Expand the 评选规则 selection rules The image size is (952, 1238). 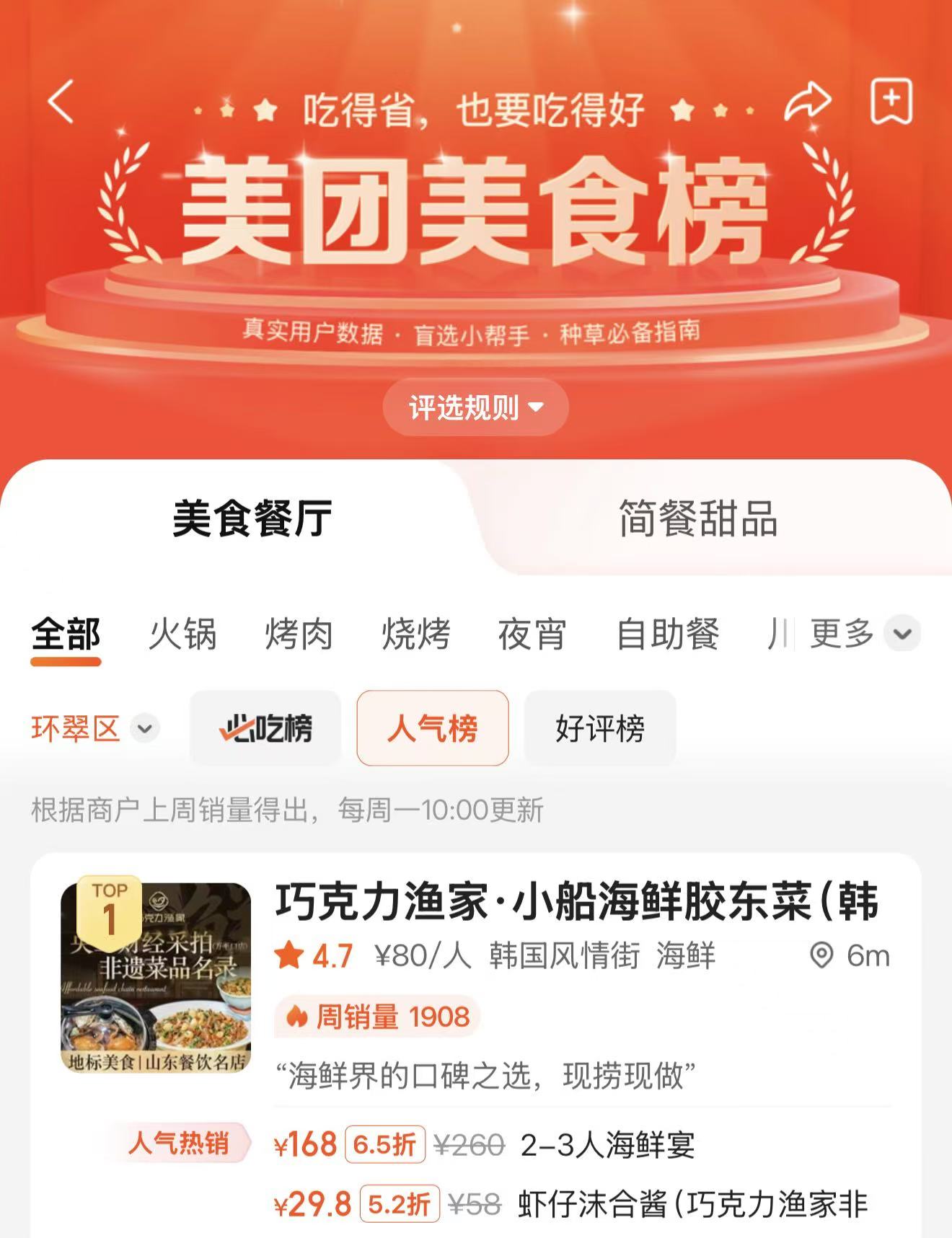coord(475,407)
